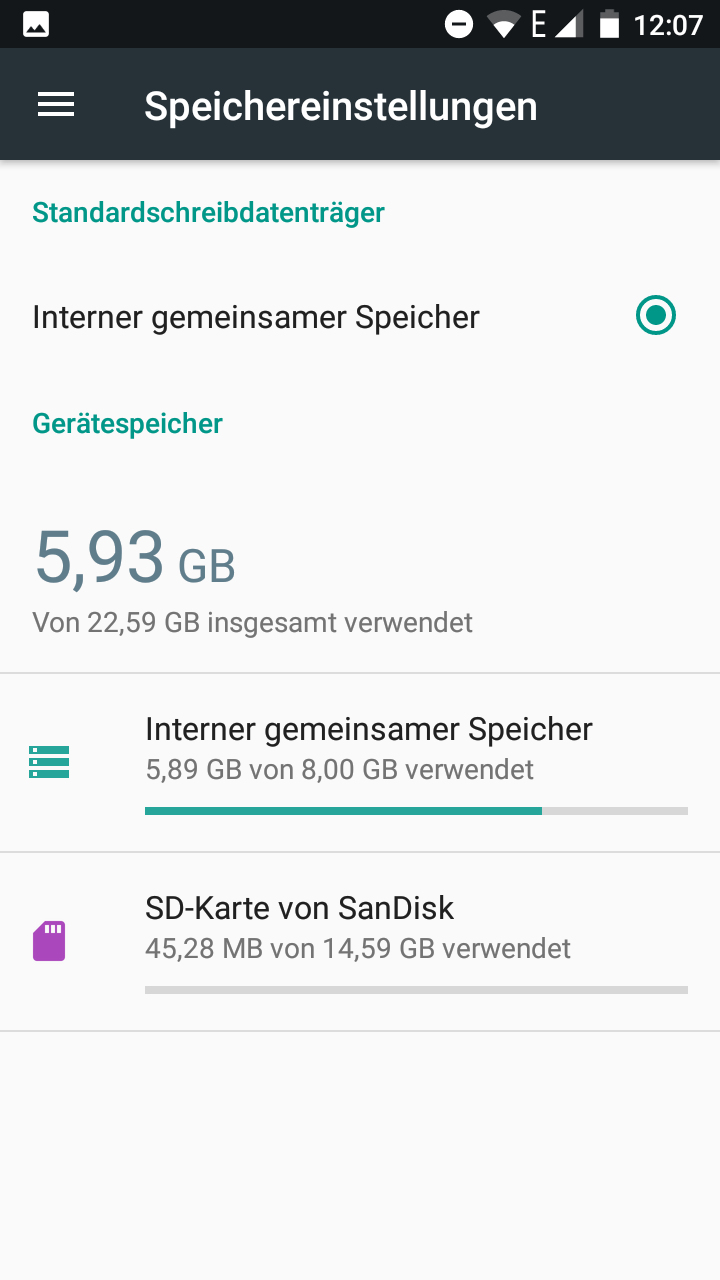
Task: Click the internal storage usage progress bar
Action: [416, 810]
